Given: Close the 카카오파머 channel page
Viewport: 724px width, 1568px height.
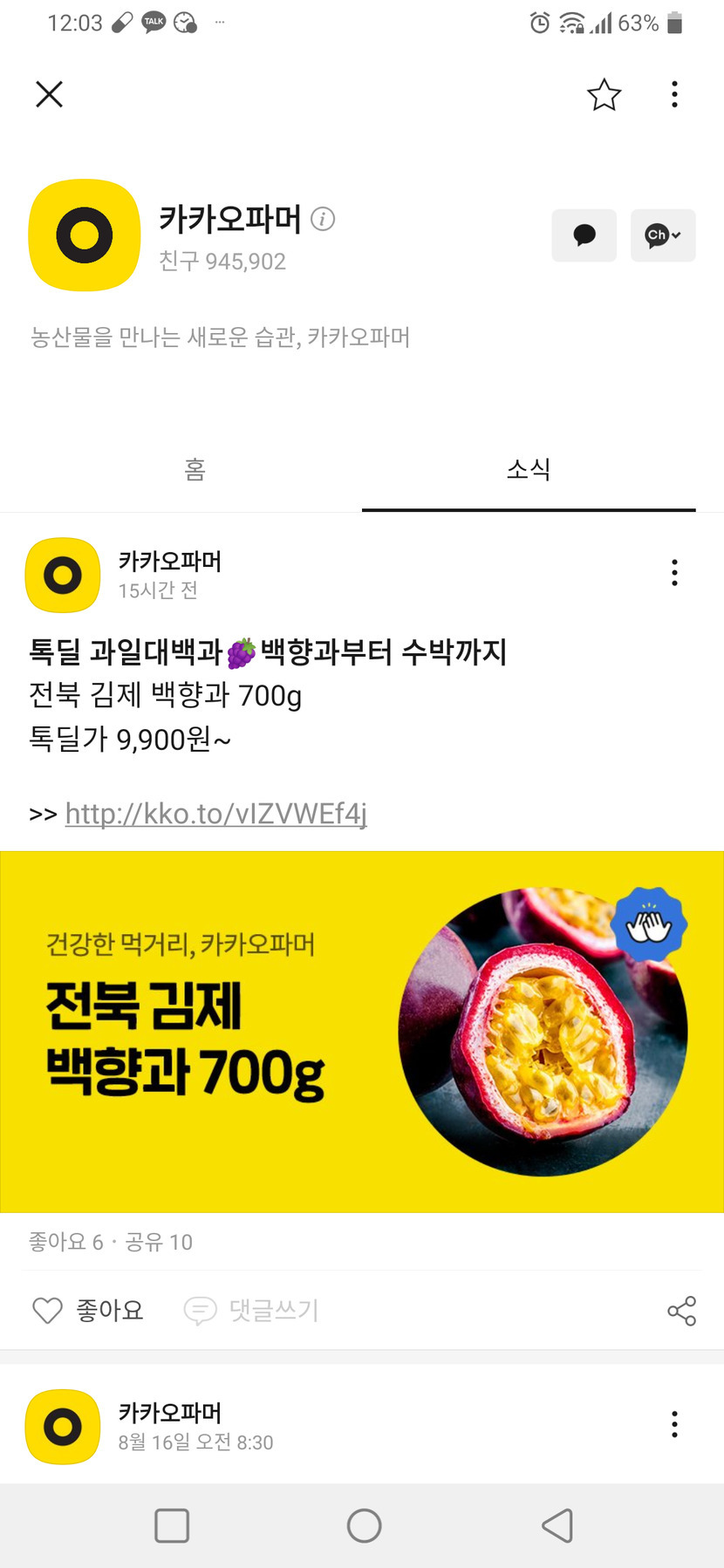Looking at the screenshot, I should tap(50, 94).
